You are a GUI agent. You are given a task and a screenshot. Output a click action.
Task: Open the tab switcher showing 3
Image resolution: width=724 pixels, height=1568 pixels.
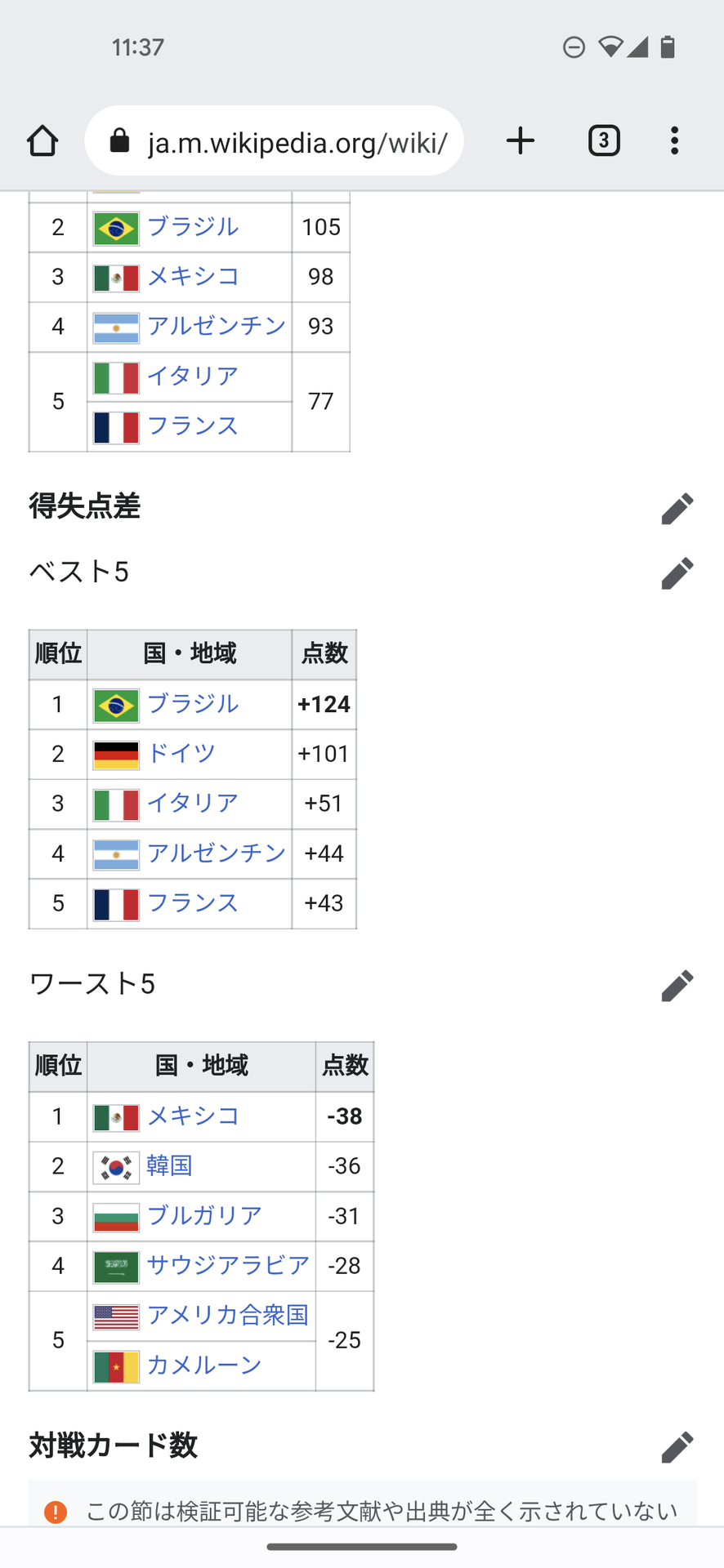pyautogui.click(x=604, y=140)
